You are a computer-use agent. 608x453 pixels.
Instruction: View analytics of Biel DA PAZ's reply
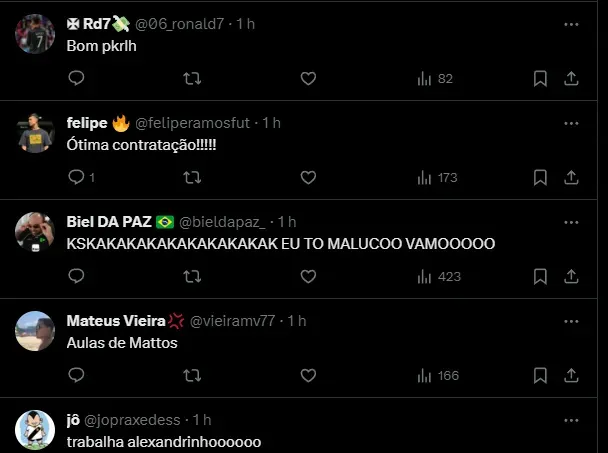[x=438, y=276]
